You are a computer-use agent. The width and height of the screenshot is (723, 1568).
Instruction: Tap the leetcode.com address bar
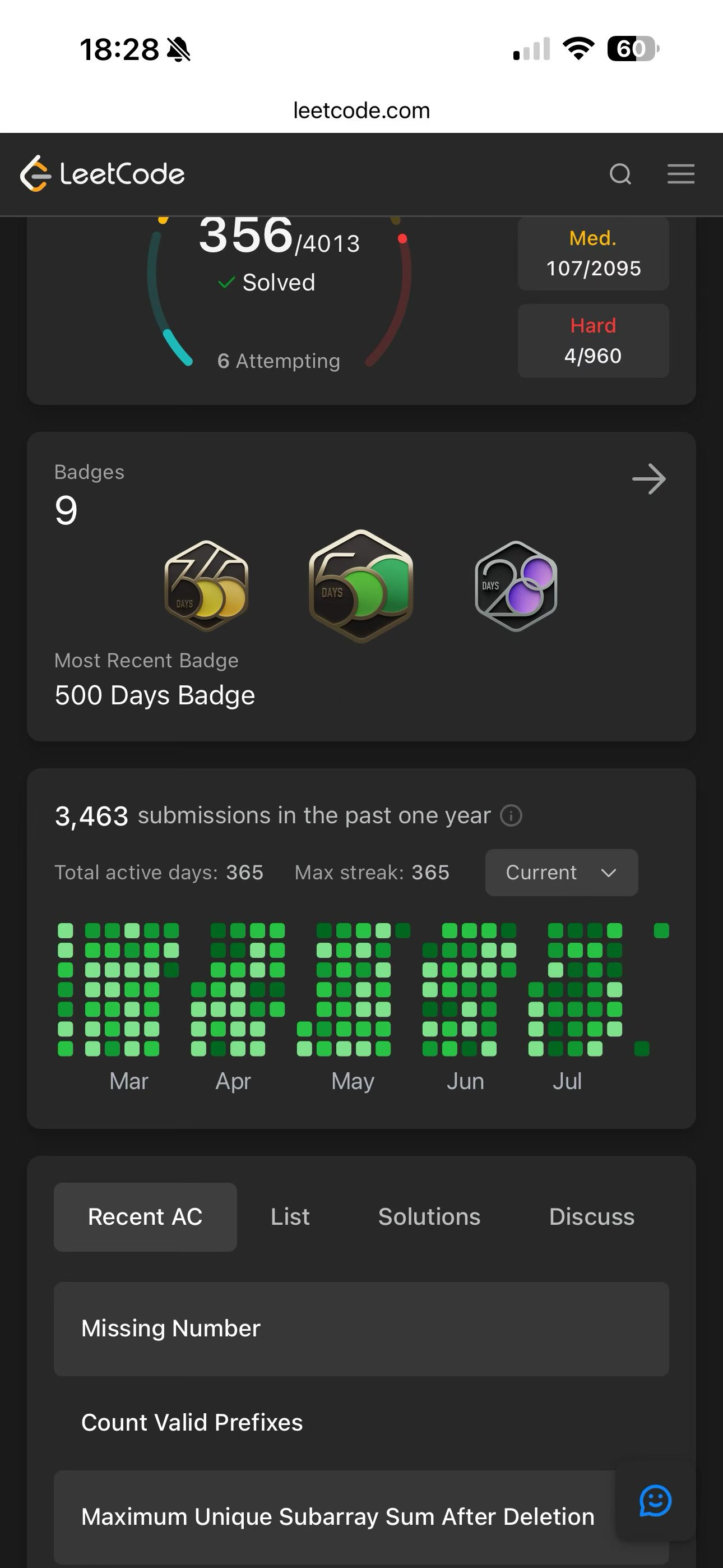click(x=361, y=110)
